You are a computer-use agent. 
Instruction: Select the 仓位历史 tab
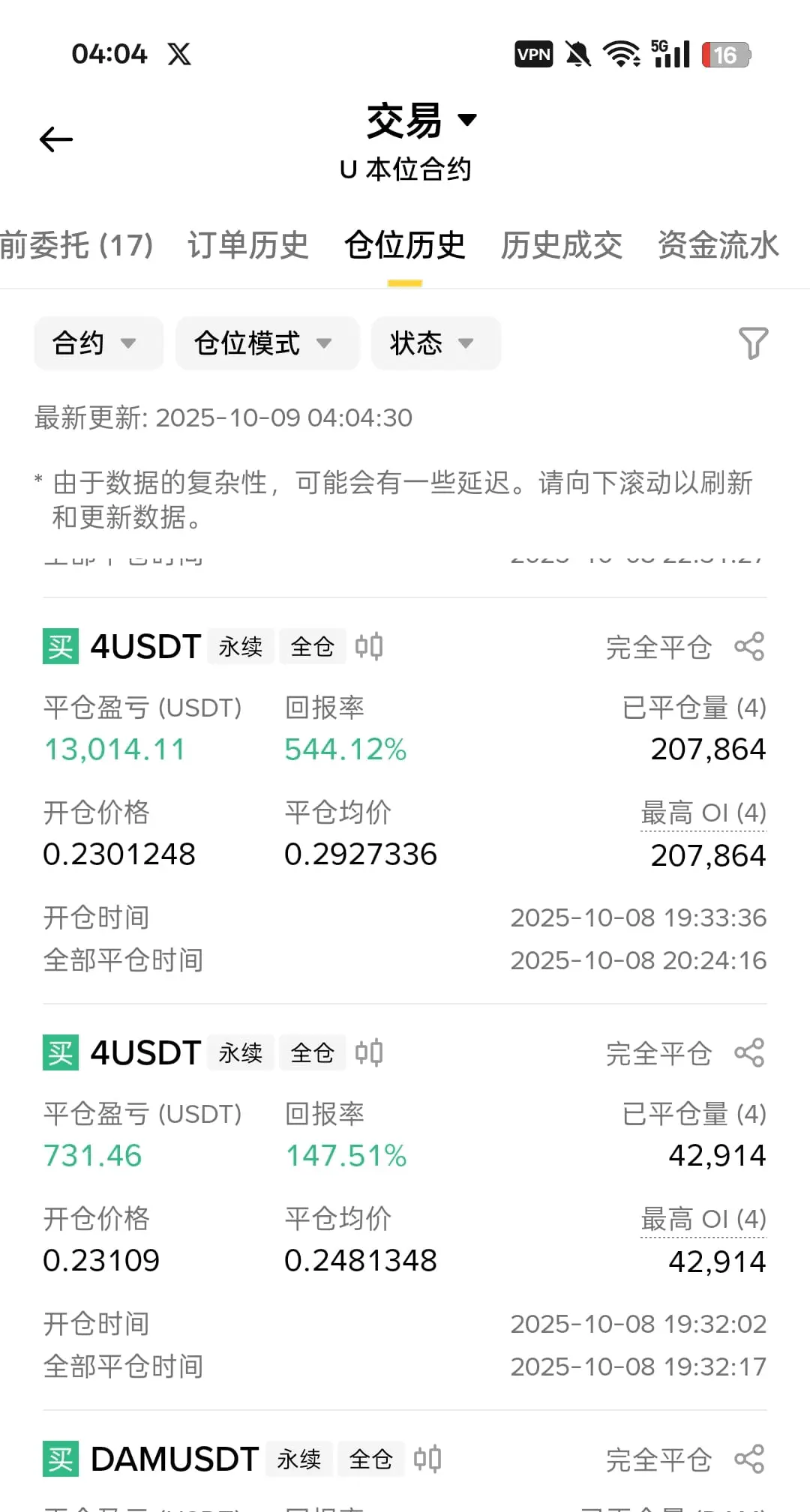tap(405, 245)
